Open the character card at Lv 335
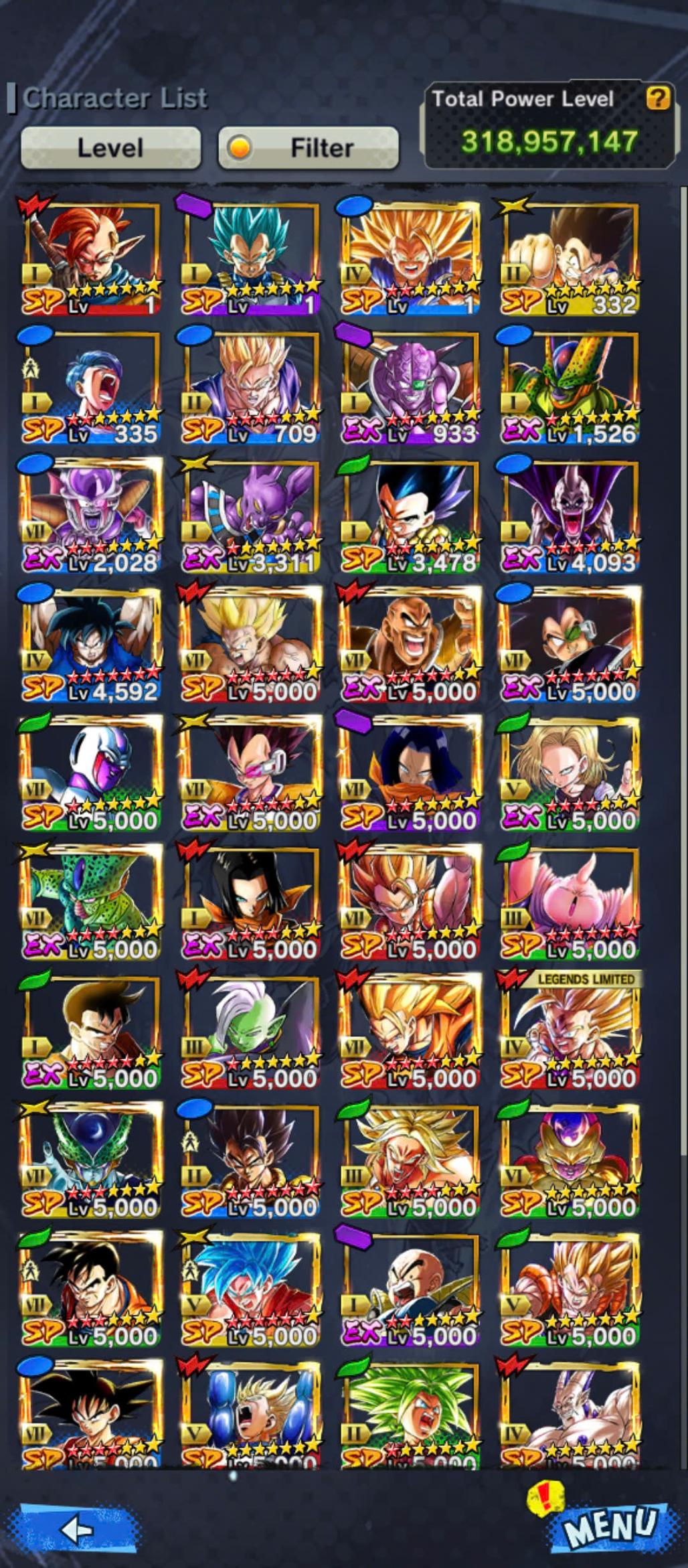This screenshot has height=1568, width=688. 92,386
